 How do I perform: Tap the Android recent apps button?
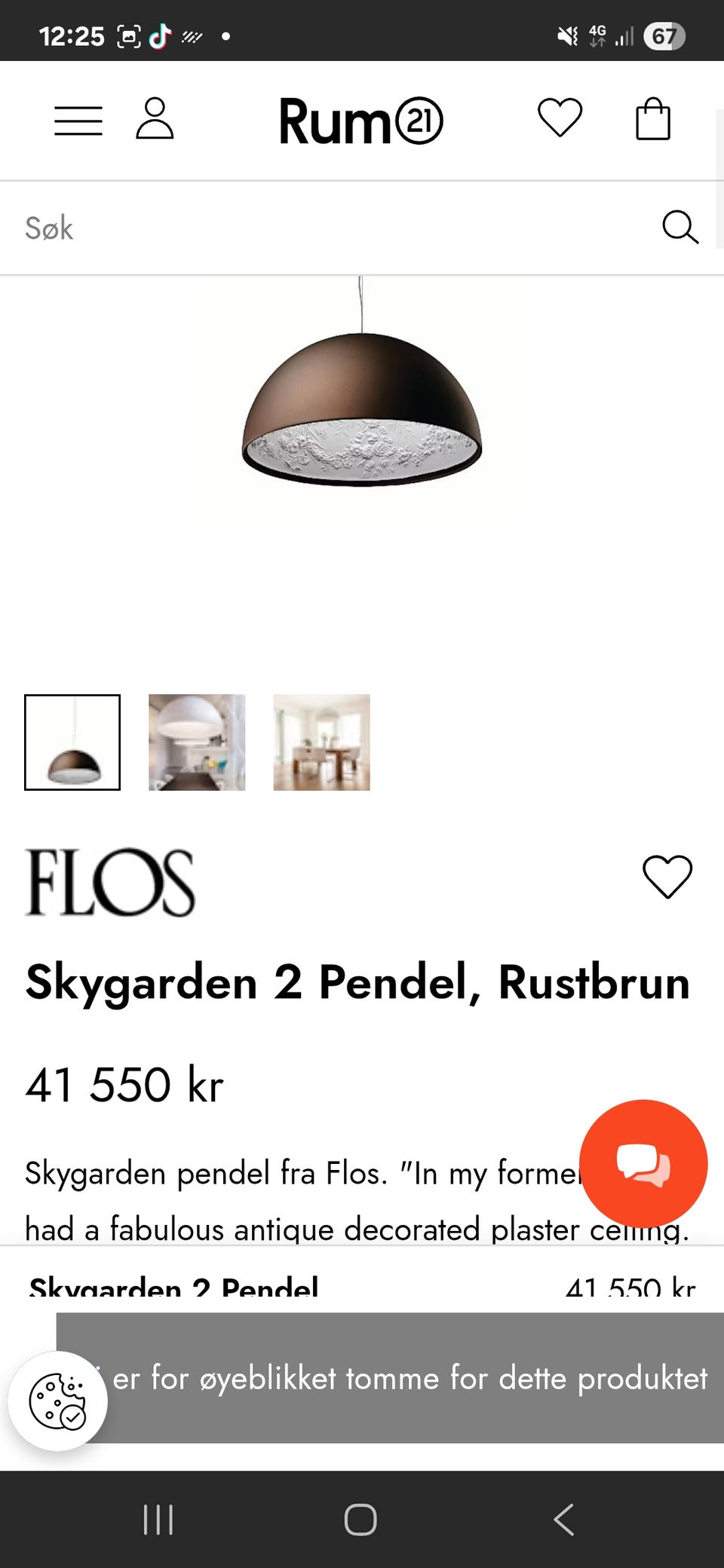click(x=158, y=1520)
